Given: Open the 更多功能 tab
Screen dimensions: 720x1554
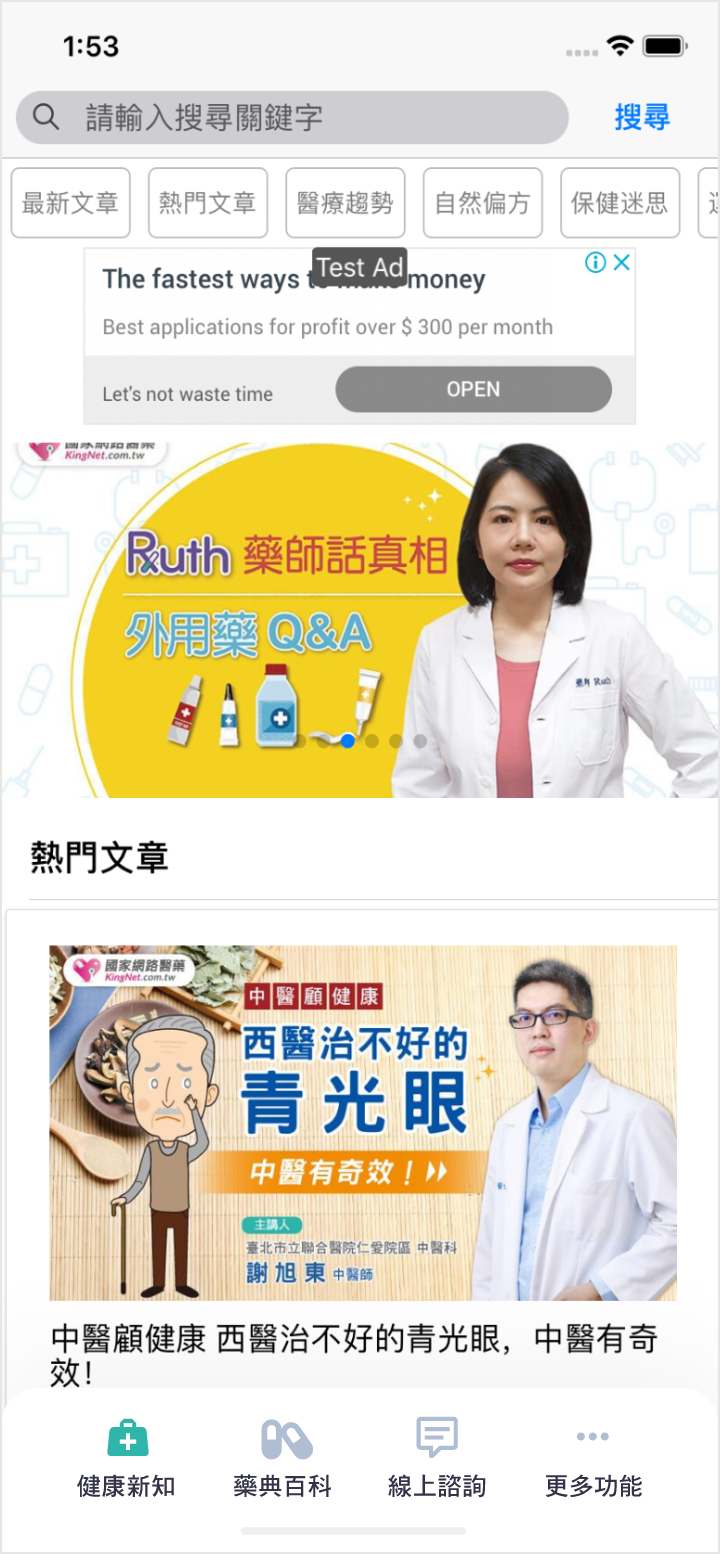Looking at the screenshot, I should coord(593,1458).
